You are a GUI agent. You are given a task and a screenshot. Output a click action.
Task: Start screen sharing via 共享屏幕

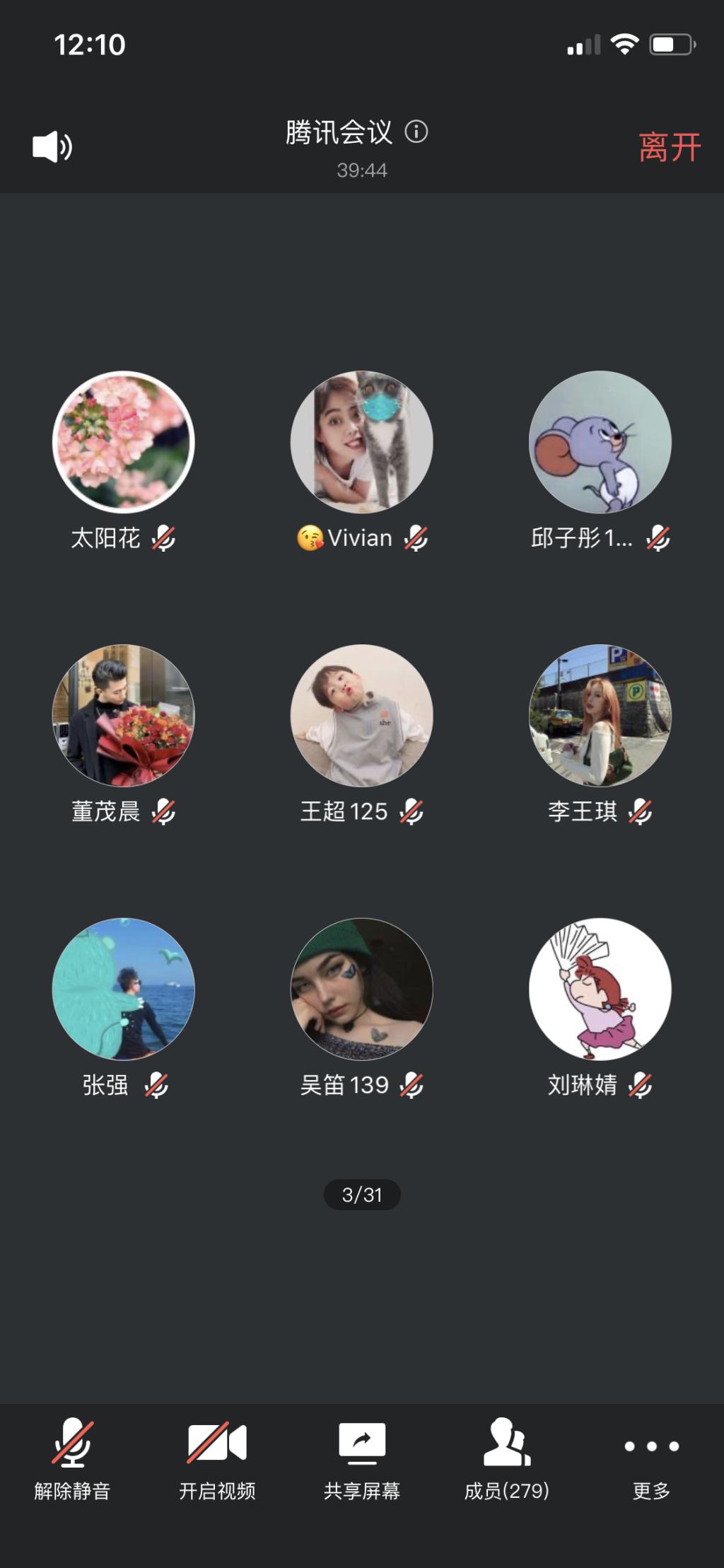click(362, 1460)
